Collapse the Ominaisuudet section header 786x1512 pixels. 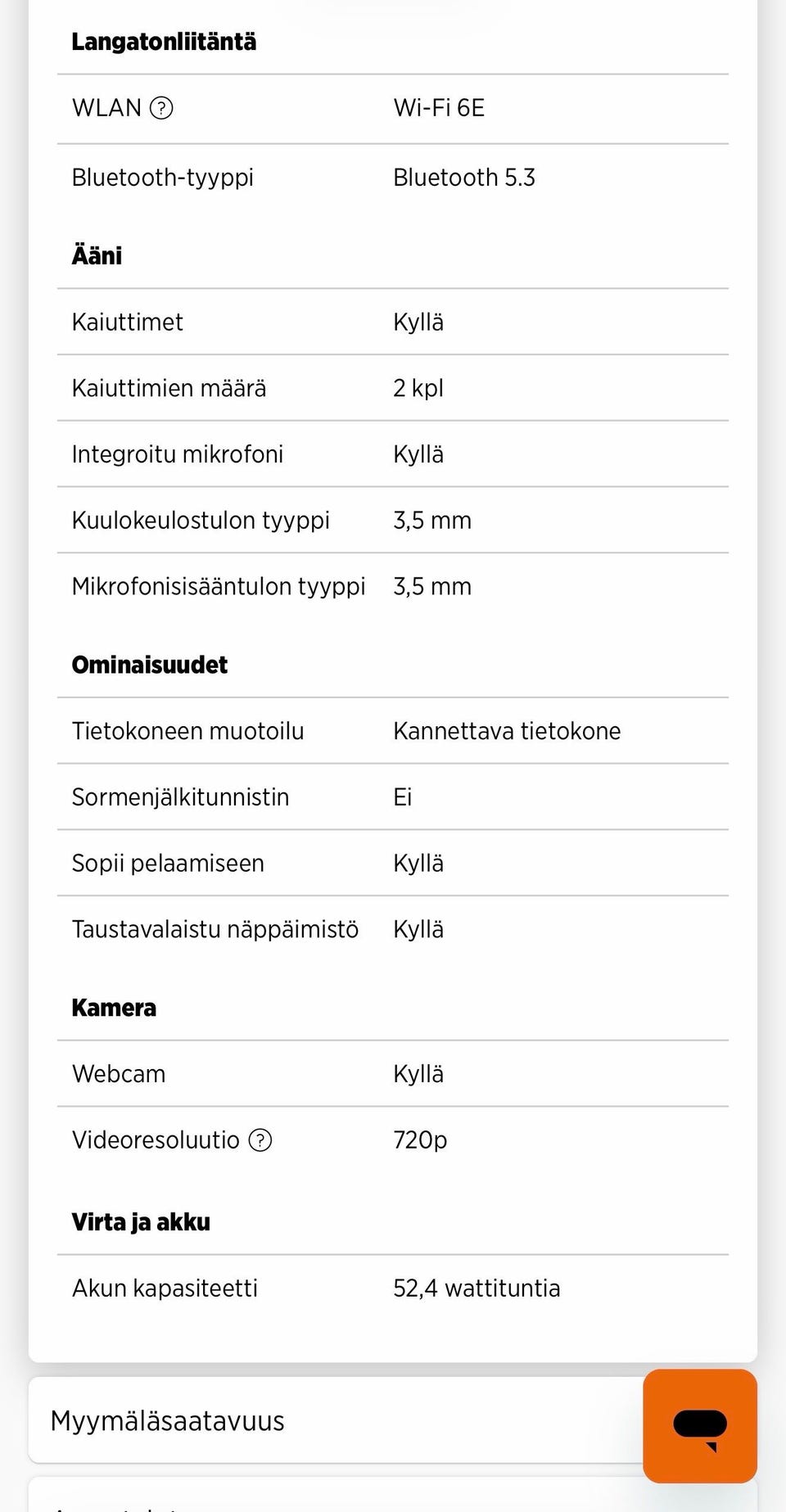(150, 665)
